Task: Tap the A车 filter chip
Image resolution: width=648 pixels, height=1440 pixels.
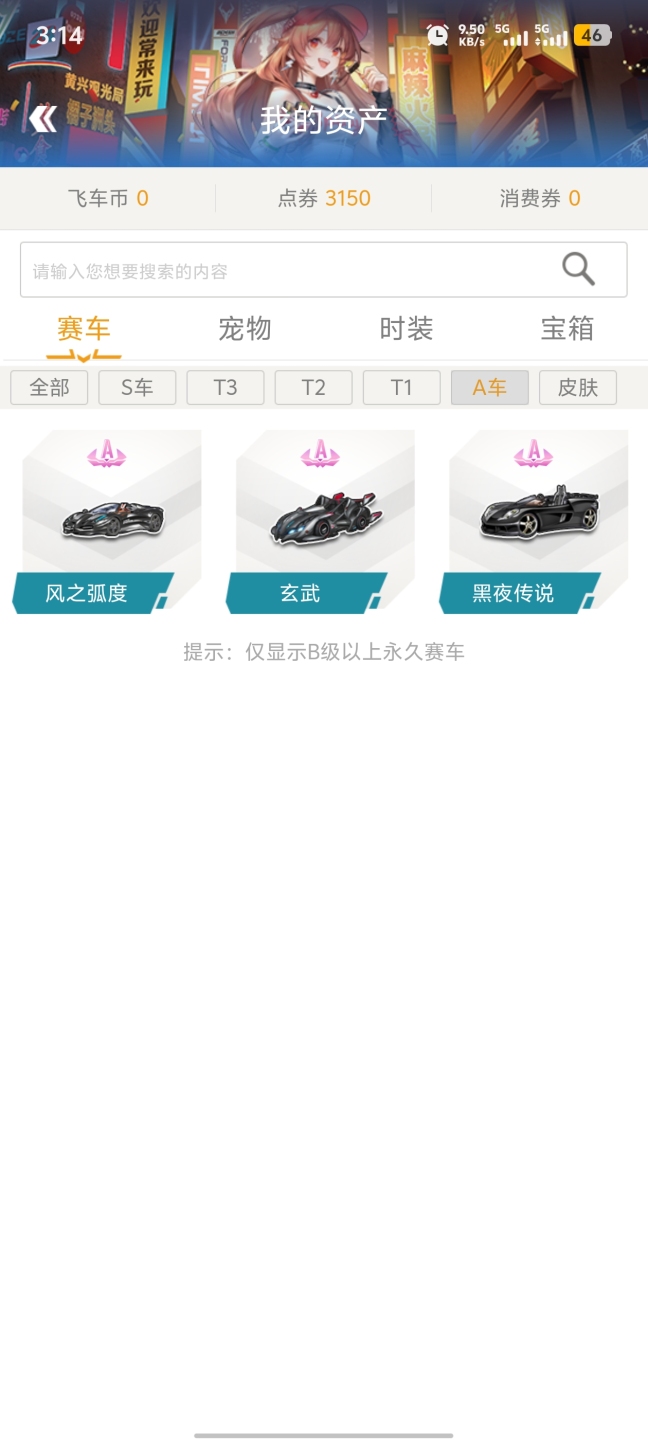Action: (x=489, y=387)
